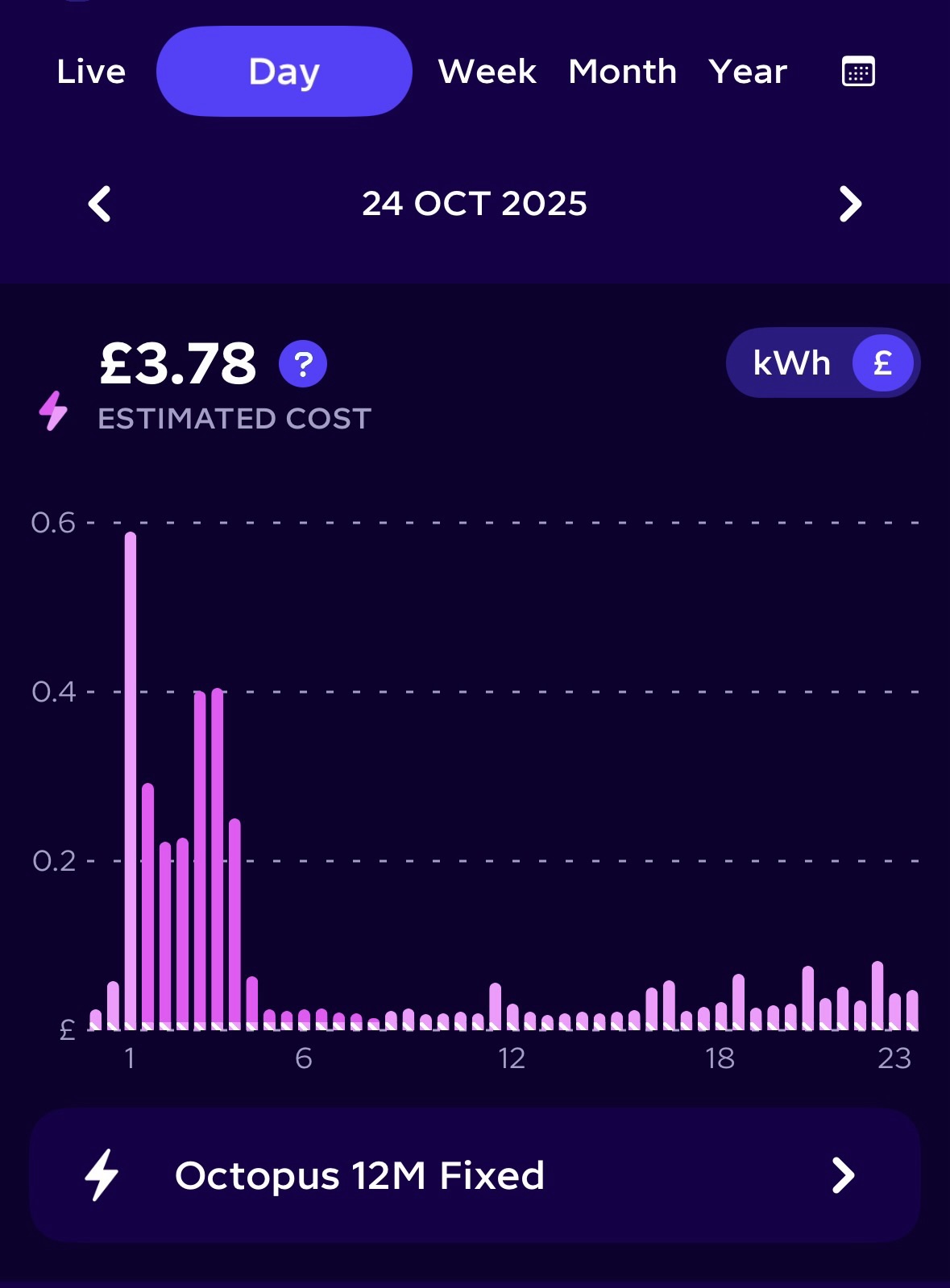Switch to the Week view

[x=487, y=72]
